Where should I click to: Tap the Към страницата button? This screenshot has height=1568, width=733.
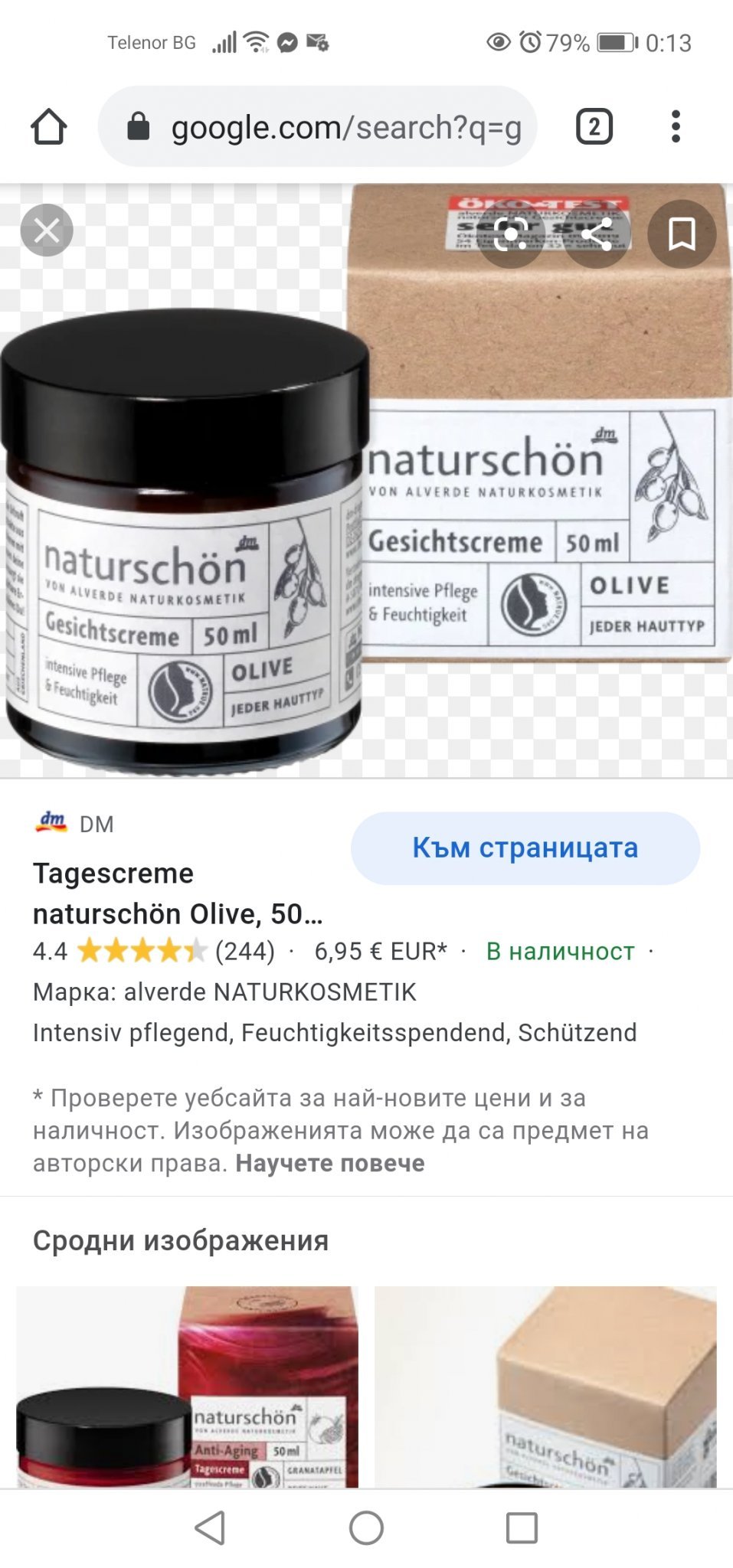525,848
